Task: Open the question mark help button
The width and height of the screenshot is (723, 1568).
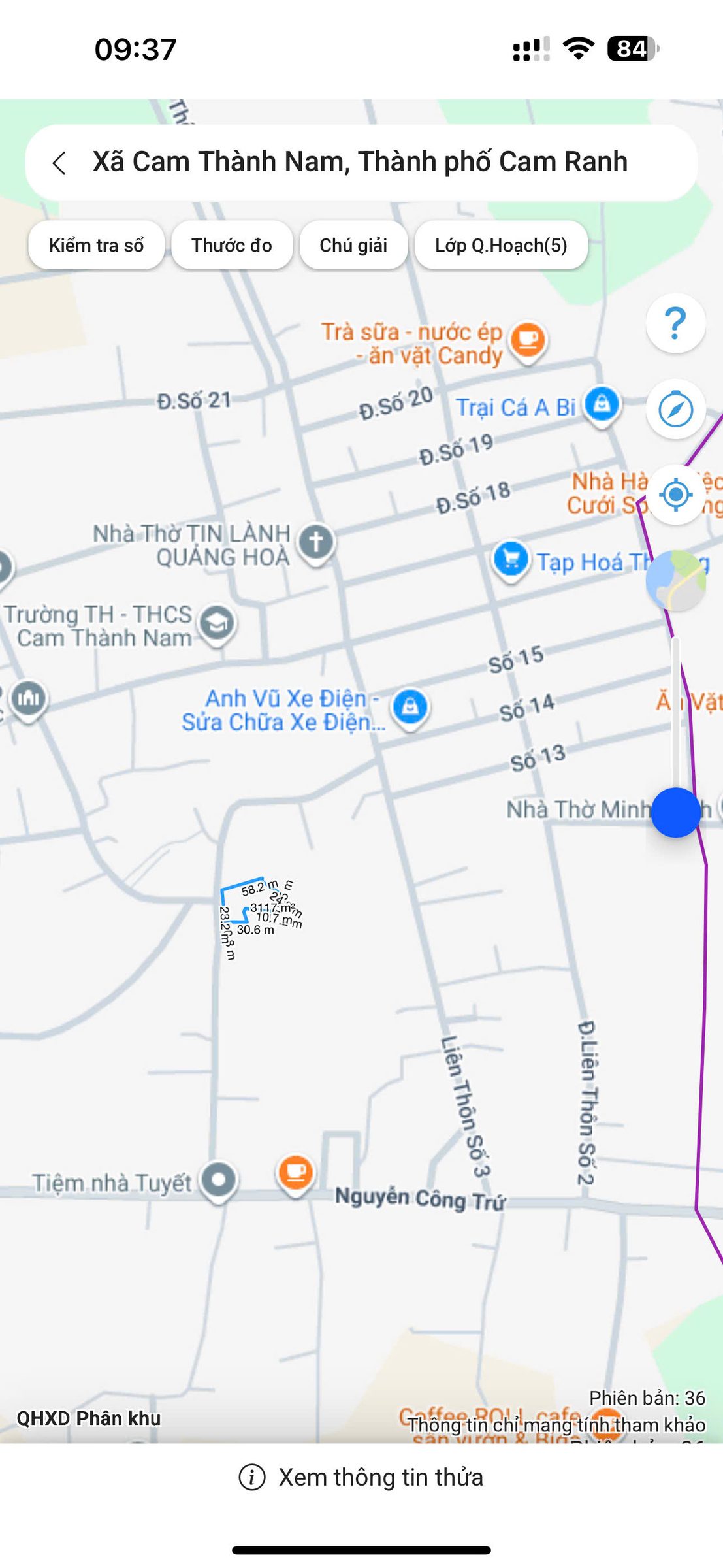Action: [x=675, y=323]
